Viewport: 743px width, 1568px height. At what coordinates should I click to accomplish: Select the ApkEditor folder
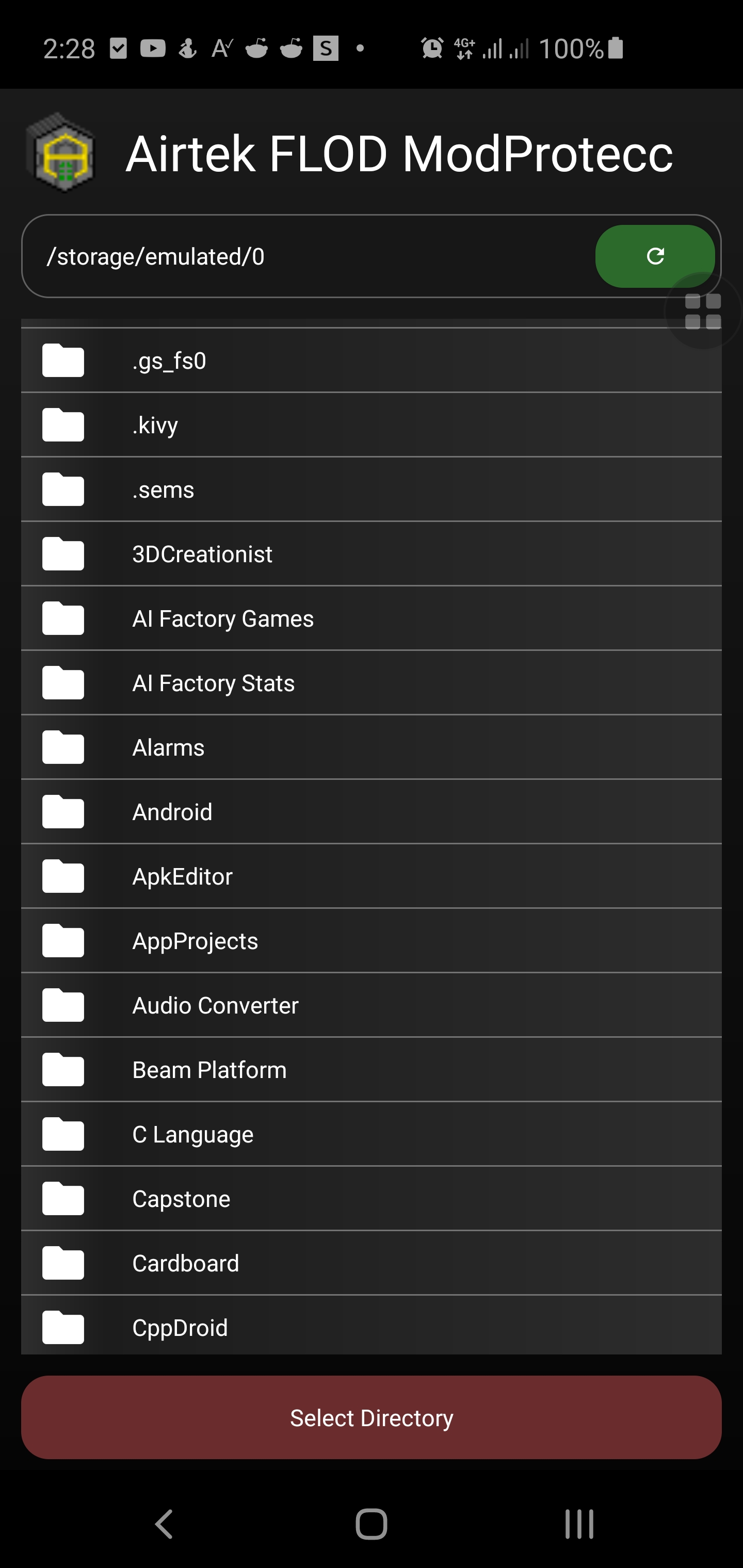[370, 876]
